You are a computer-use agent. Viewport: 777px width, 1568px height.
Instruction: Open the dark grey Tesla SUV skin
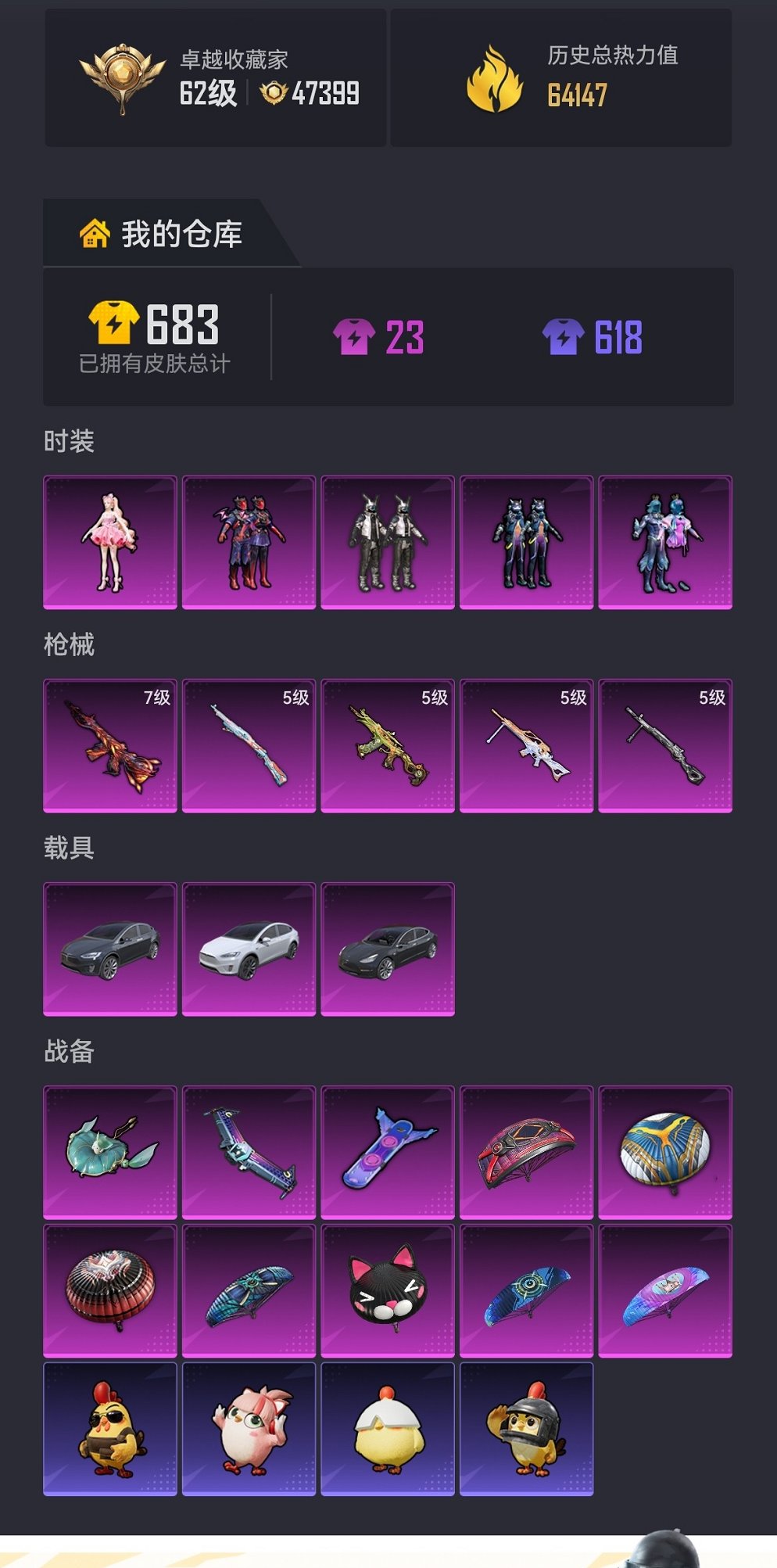[109, 949]
